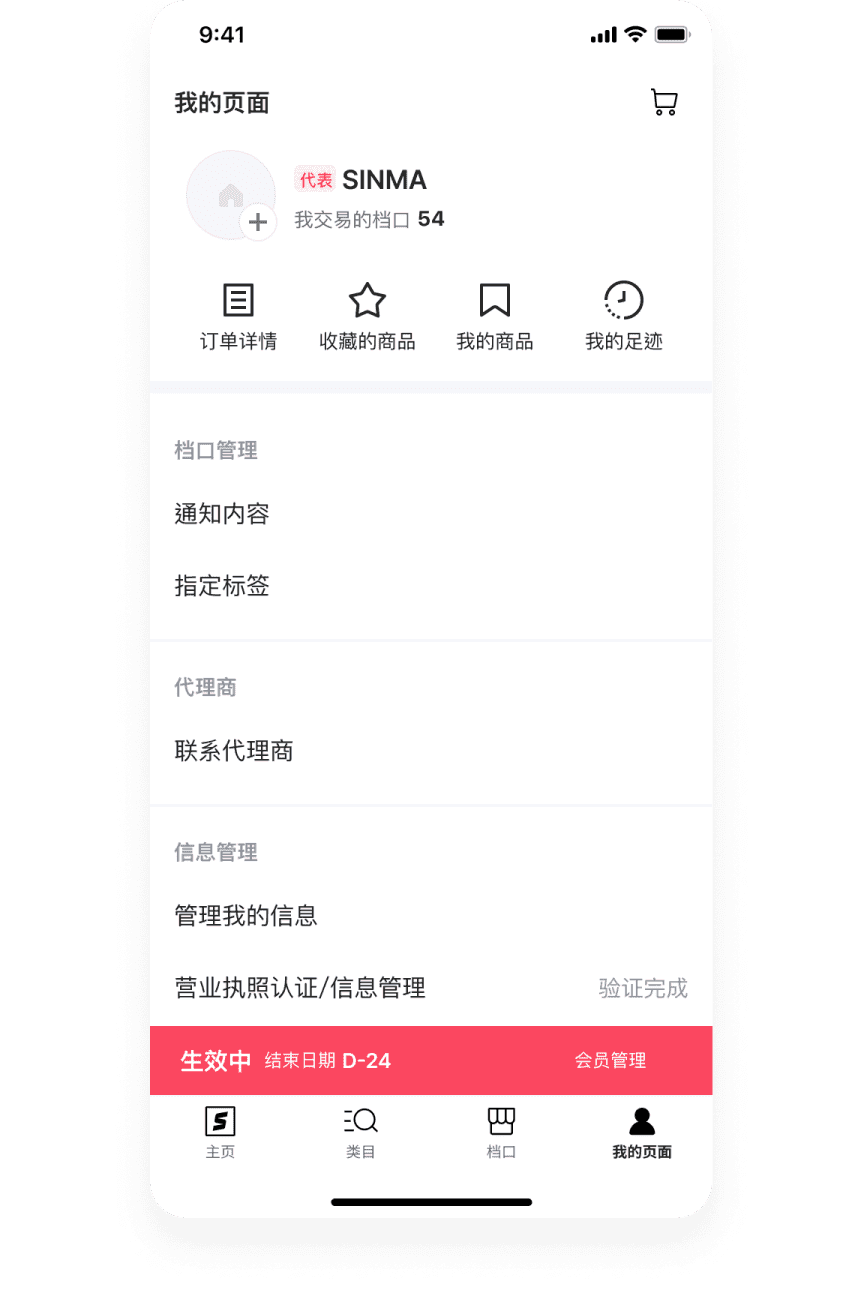864x1290 pixels.
Task: Add a profile photo with the plus button
Action: point(257,222)
